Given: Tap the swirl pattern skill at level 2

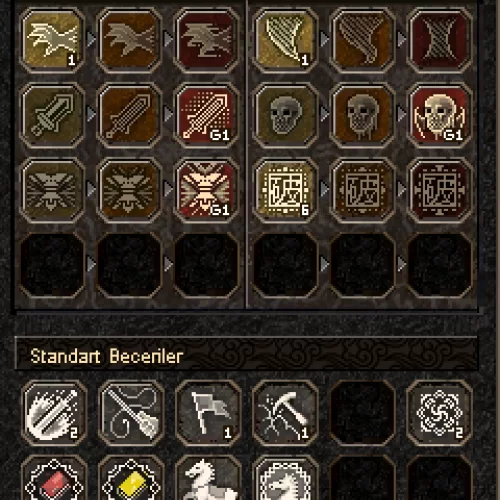Looking at the screenshot, I should point(439,413).
